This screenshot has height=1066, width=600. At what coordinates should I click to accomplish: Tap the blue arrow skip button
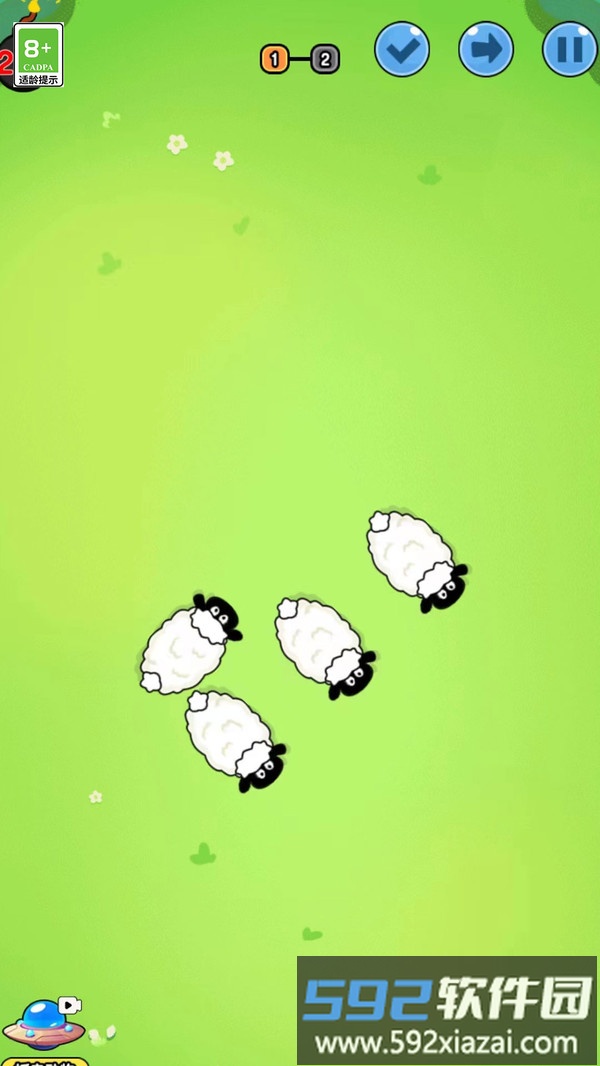click(x=486, y=50)
